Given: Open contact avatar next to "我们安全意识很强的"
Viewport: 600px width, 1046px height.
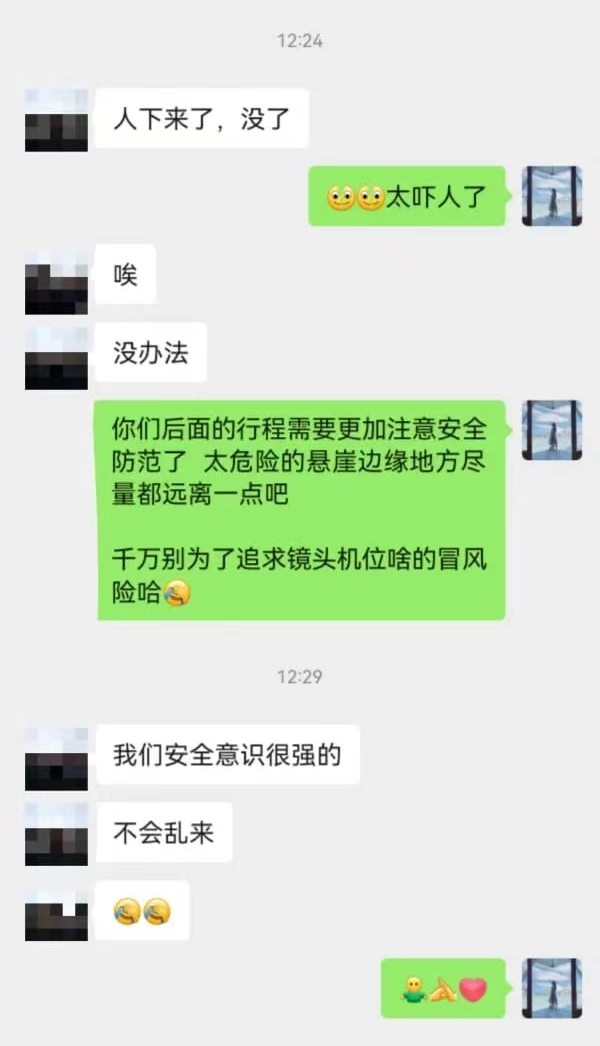Looking at the screenshot, I should [x=57, y=759].
